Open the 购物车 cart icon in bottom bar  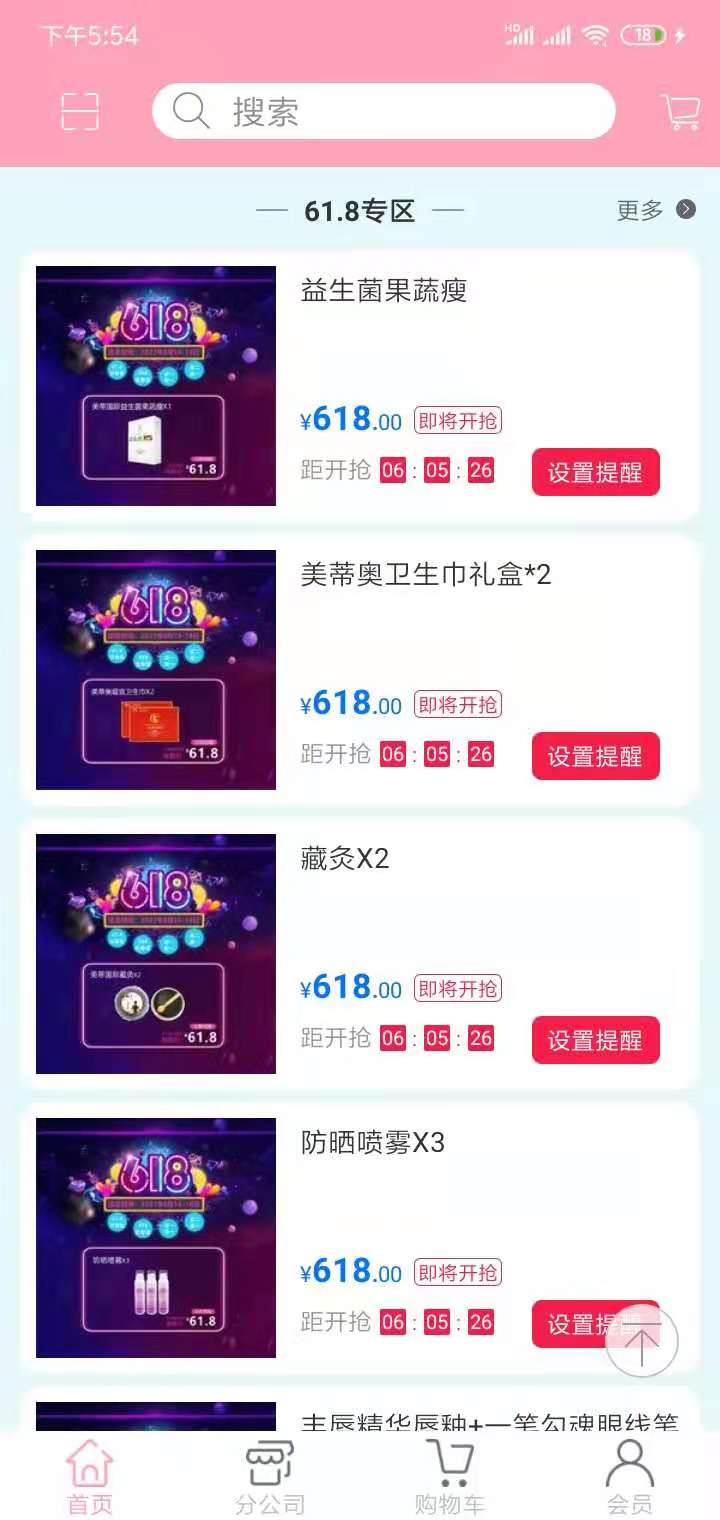click(x=450, y=1462)
